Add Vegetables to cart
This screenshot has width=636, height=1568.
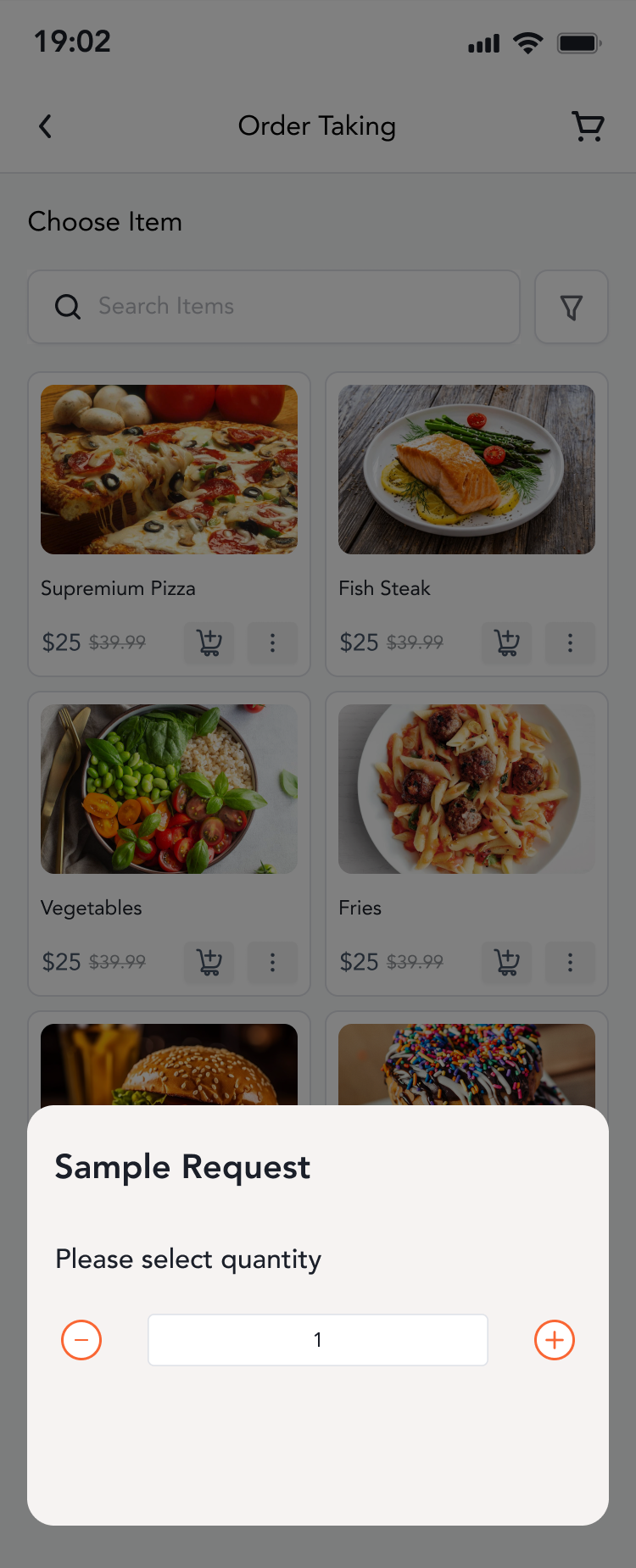point(209,962)
